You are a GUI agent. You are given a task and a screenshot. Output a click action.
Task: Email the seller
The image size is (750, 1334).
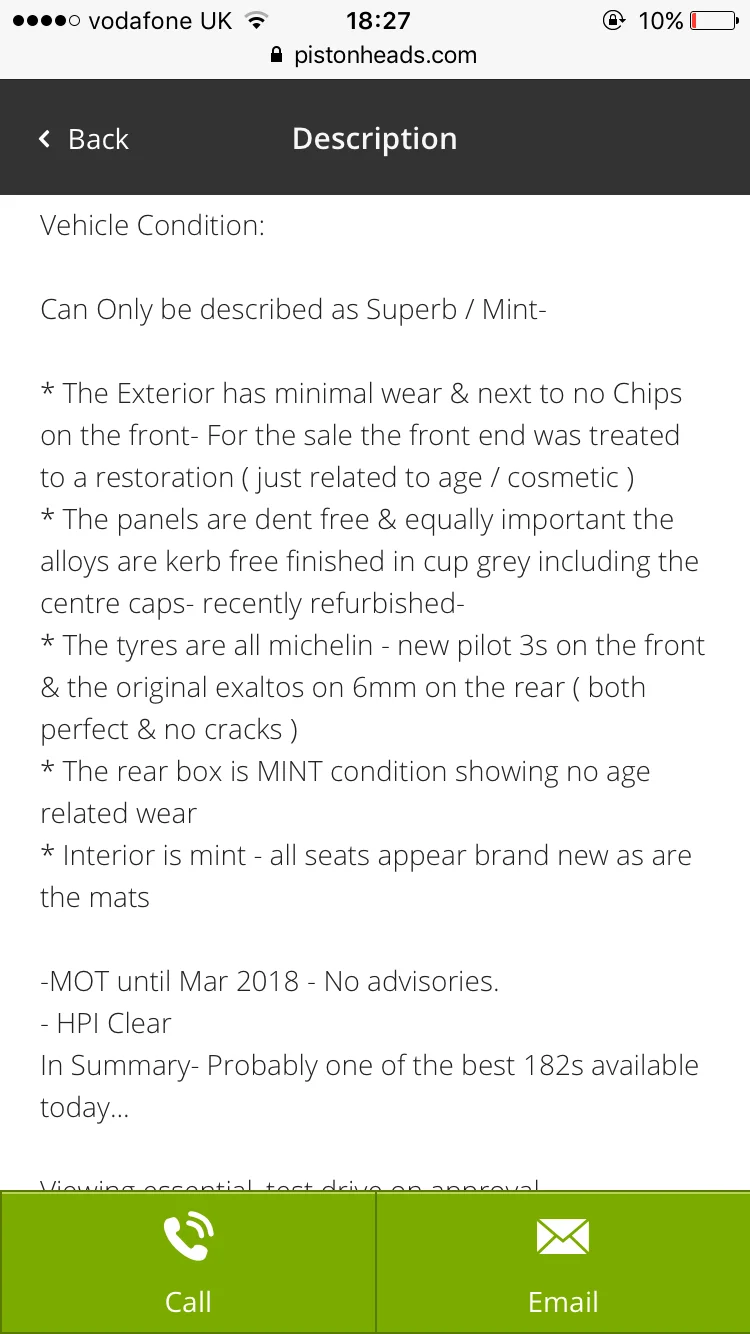[x=563, y=1263]
